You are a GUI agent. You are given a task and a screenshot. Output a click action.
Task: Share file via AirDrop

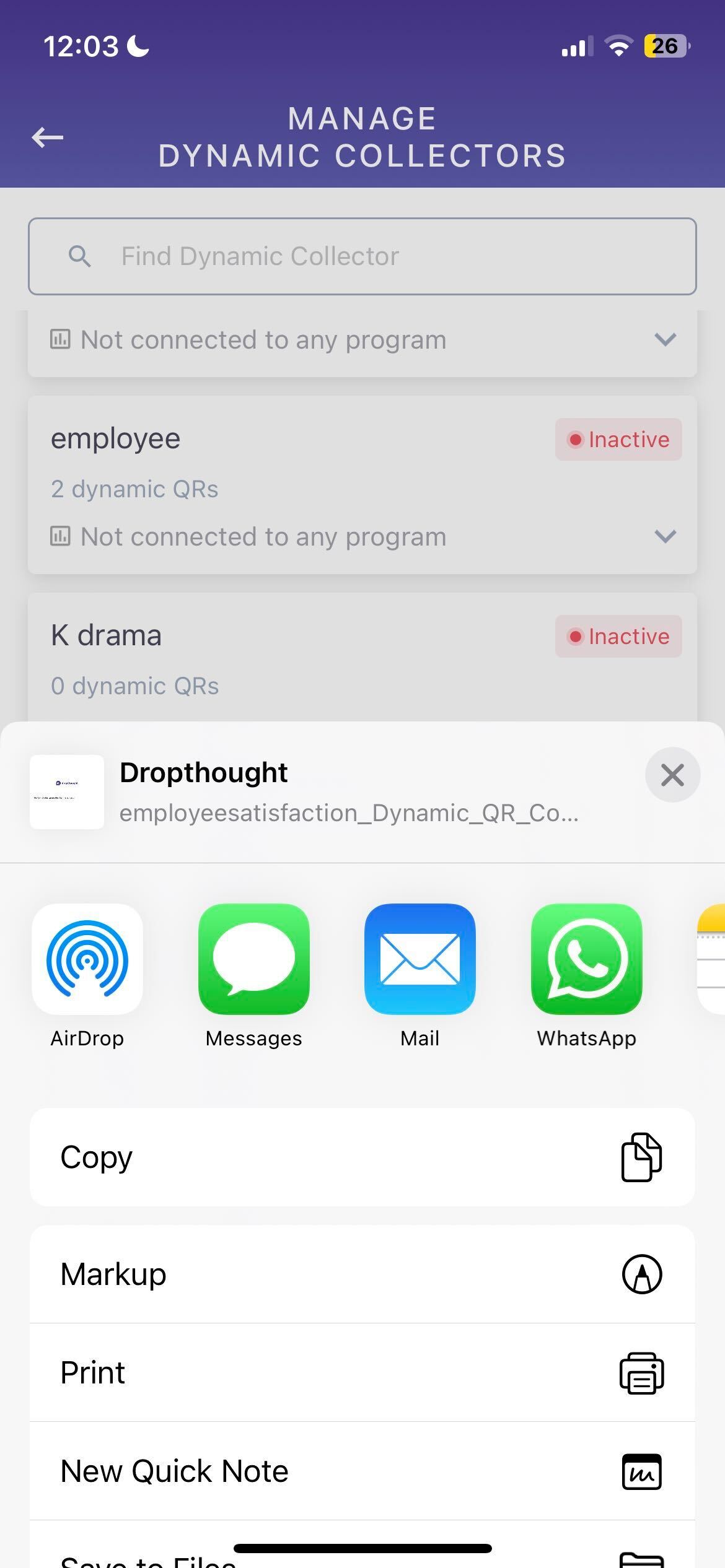[x=87, y=959]
